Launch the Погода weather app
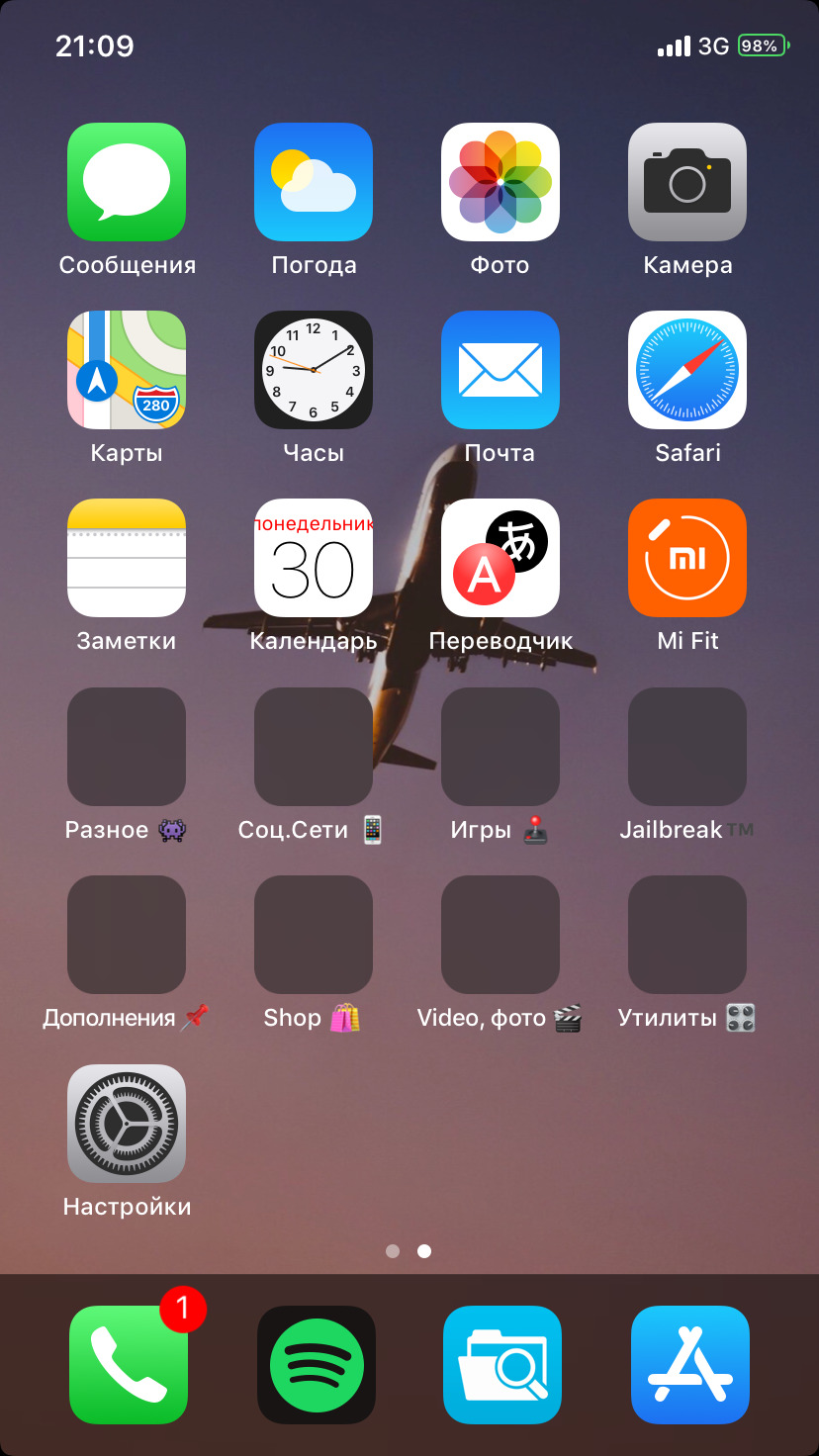This screenshot has width=819, height=1456. [x=314, y=182]
